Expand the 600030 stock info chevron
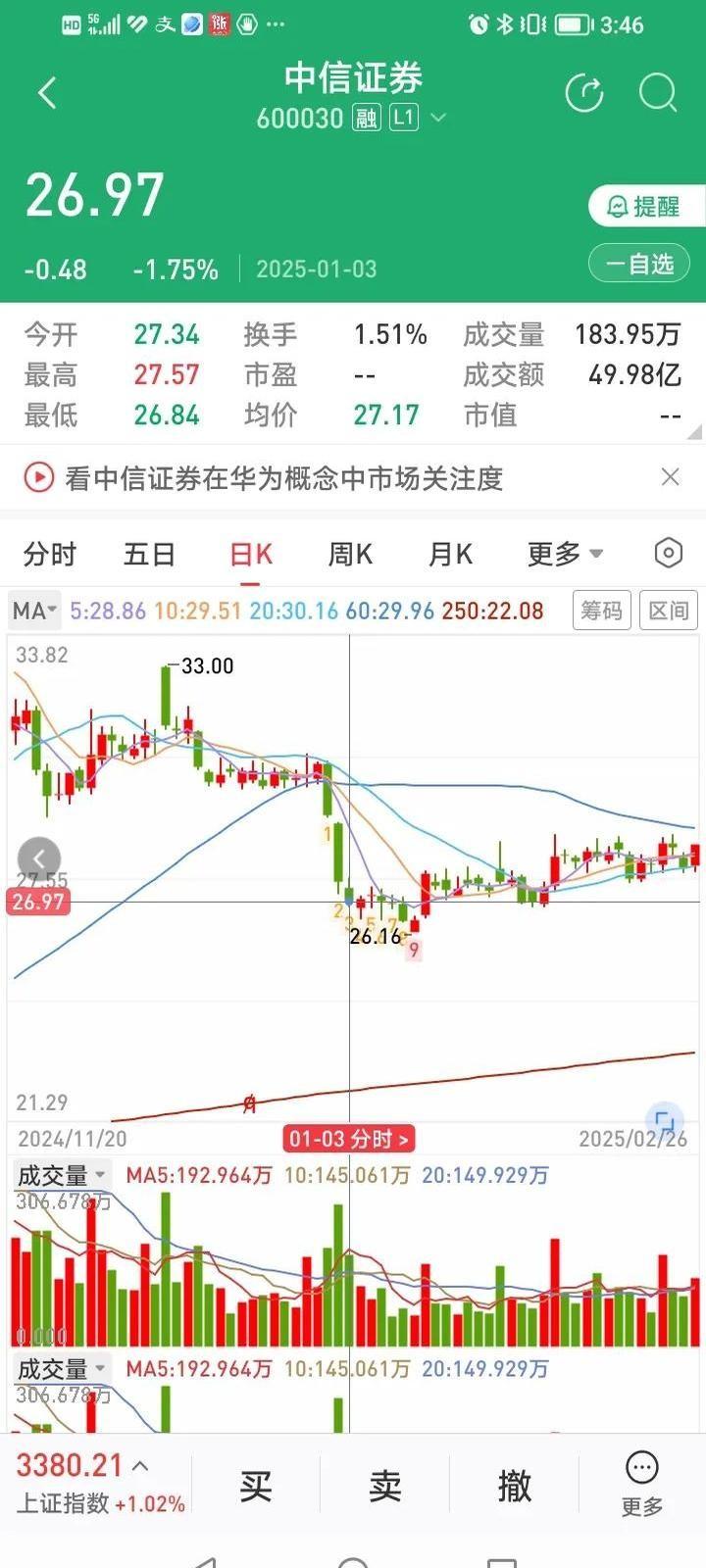Image resolution: width=706 pixels, height=1568 pixels. click(x=438, y=117)
